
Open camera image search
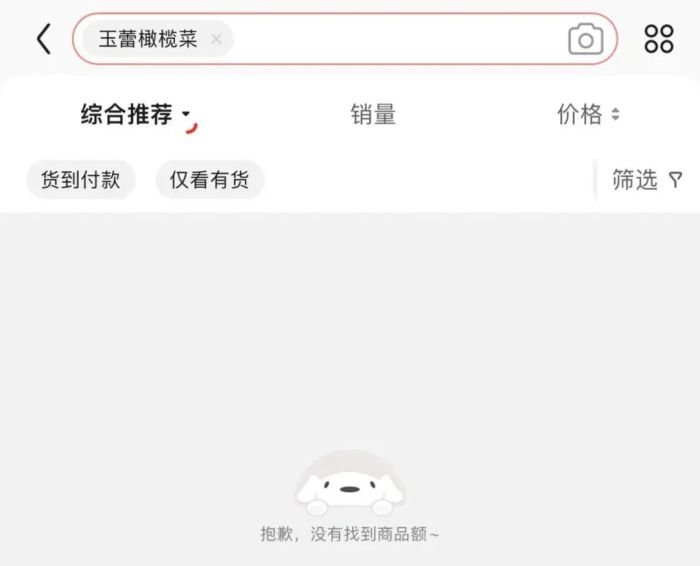[x=585, y=39]
